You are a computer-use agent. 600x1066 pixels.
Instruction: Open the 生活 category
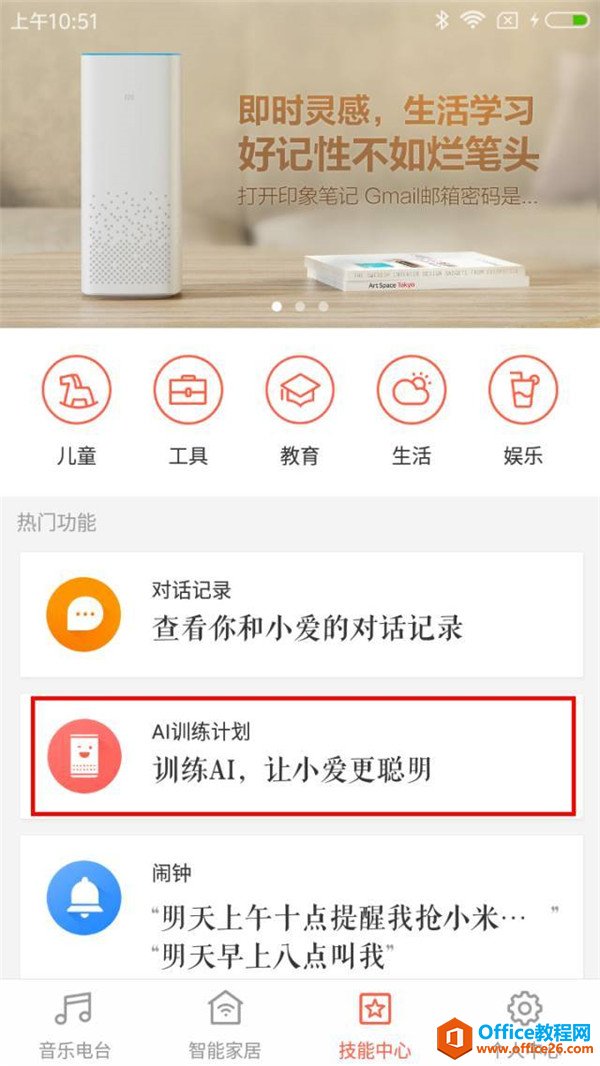[412, 409]
